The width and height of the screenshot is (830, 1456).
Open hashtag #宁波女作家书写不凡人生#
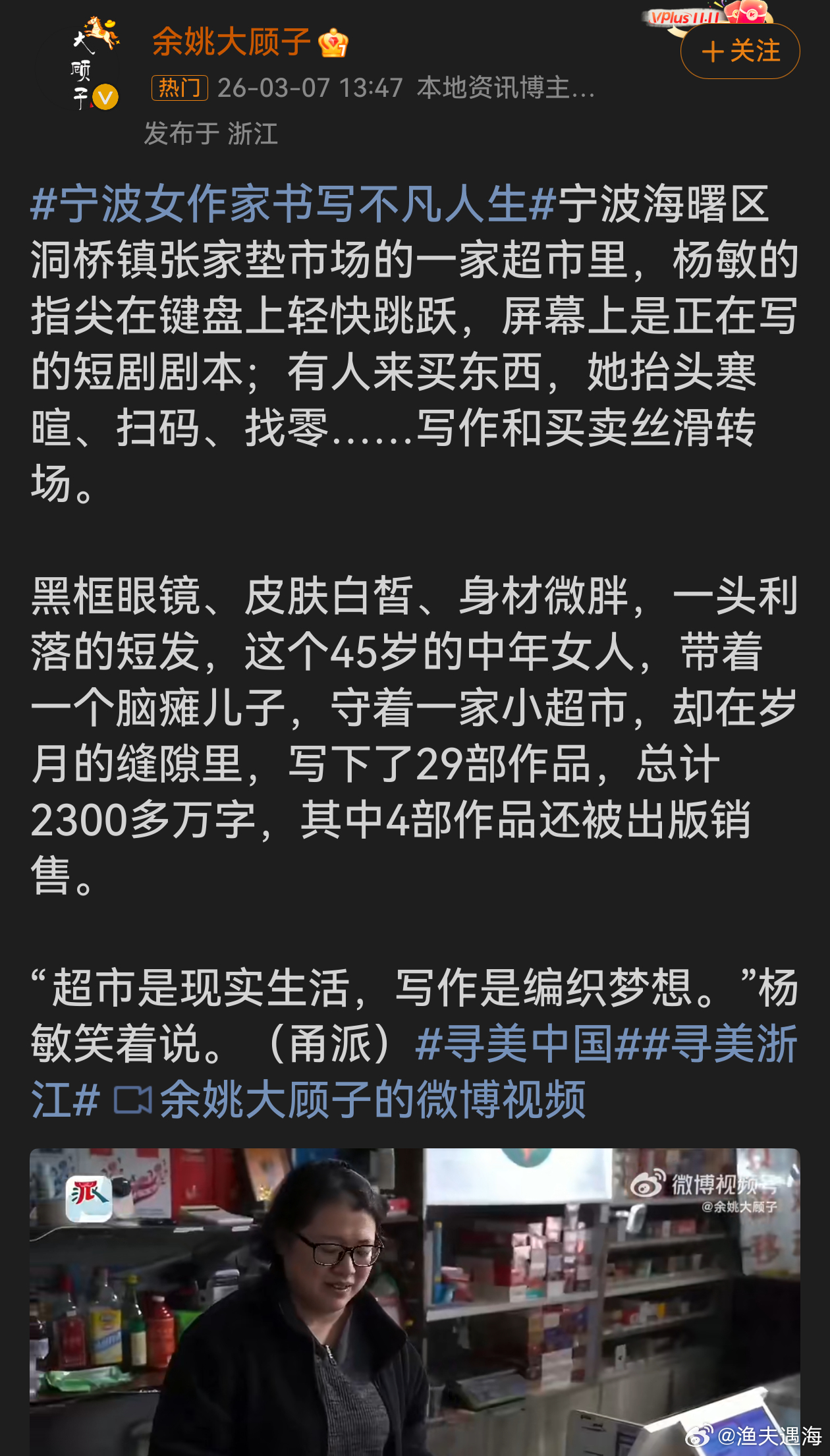click(x=290, y=207)
